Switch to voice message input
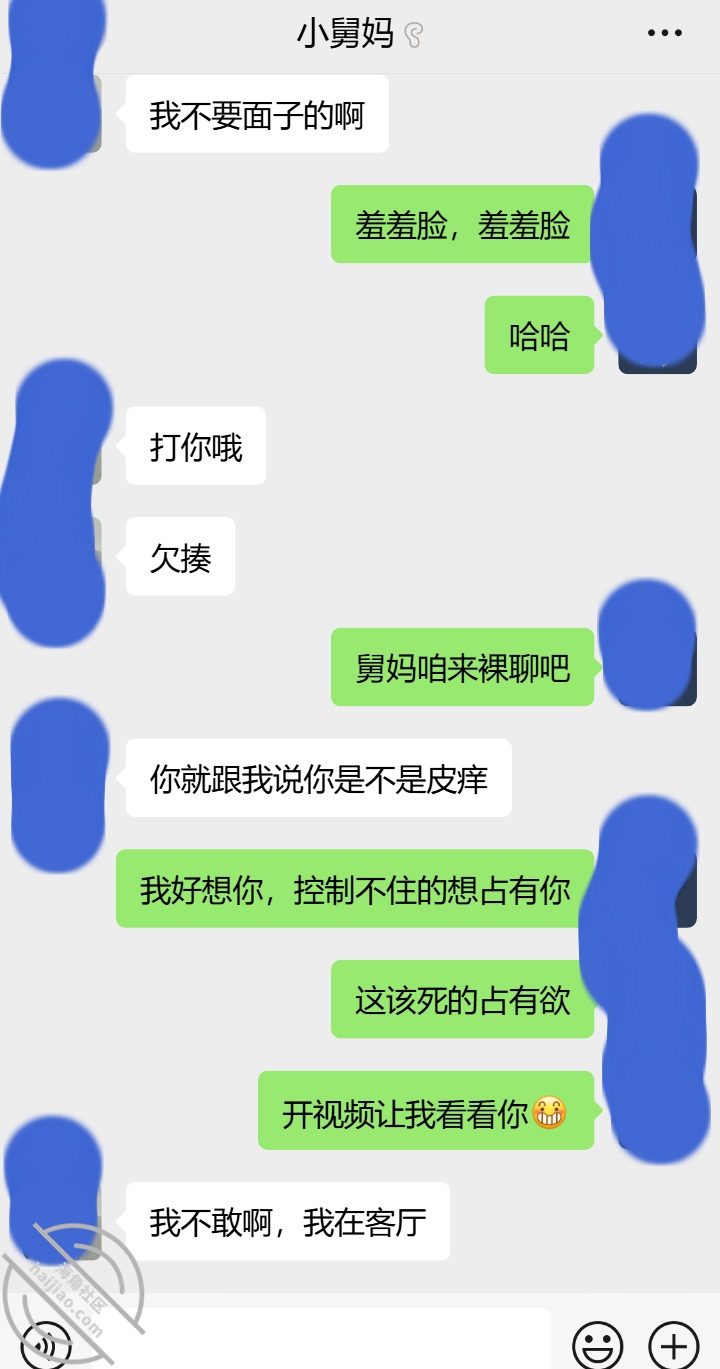Viewport: 720px width, 1369px height. 47,1345
